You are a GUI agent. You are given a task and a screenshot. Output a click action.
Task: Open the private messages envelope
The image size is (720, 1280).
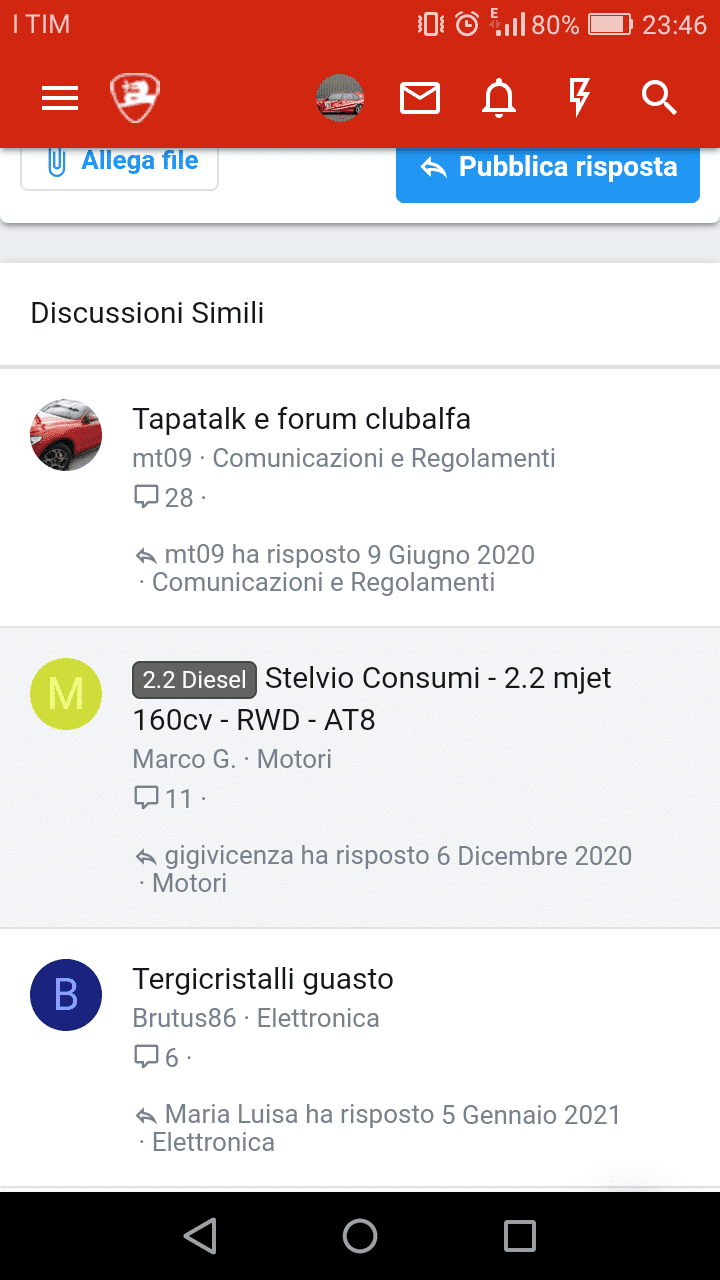tap(420, 98)
